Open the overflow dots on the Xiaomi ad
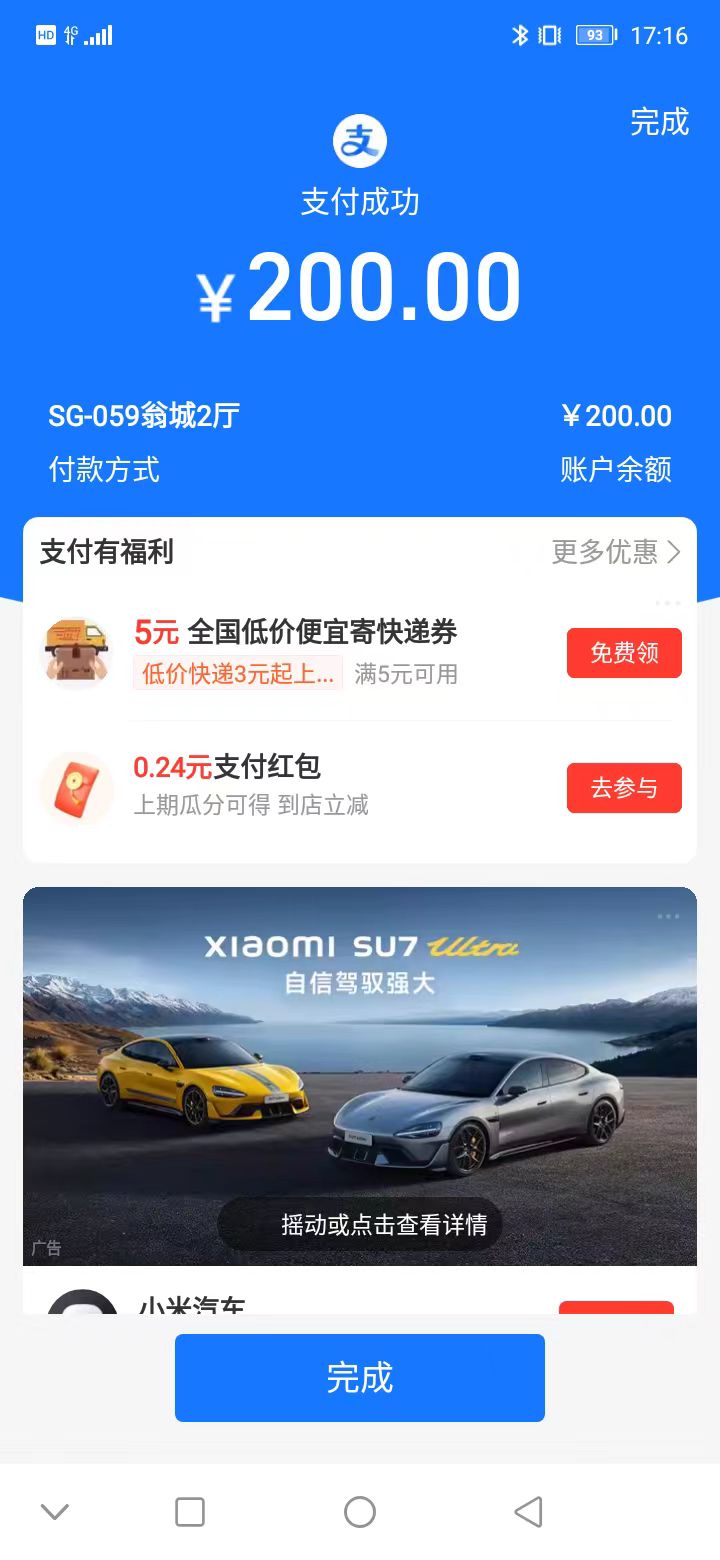The image size is (720, 1560). click(x=668, y=917)
